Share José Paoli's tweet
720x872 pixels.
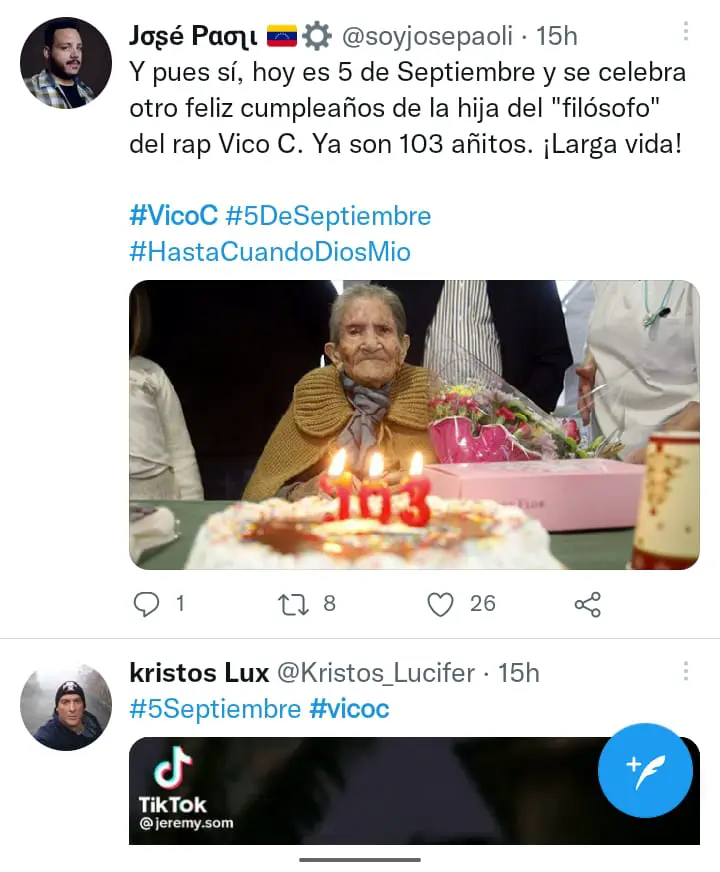588,603
